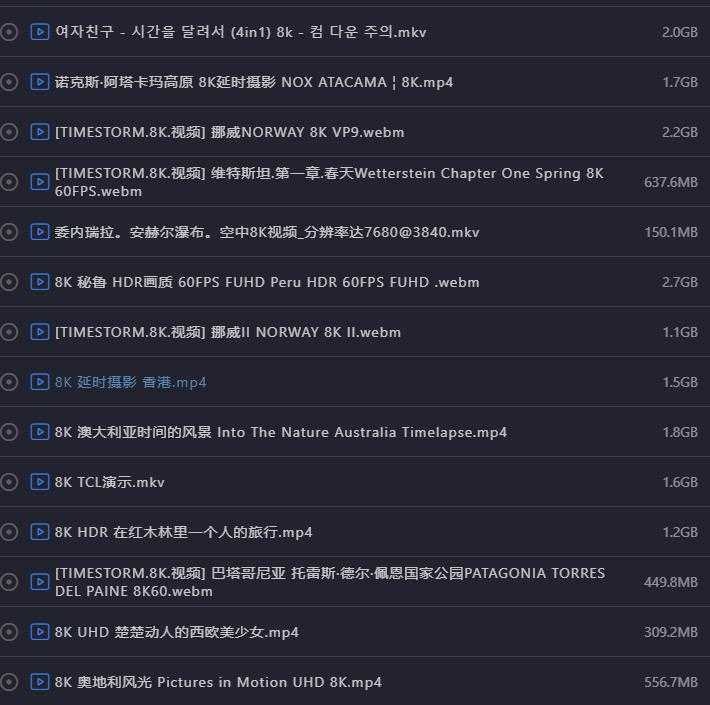Viewport: 710px width, 705px height.
Task: Mark the Peru HDR 60FPS file's checkbox
Action: point(10,282)
